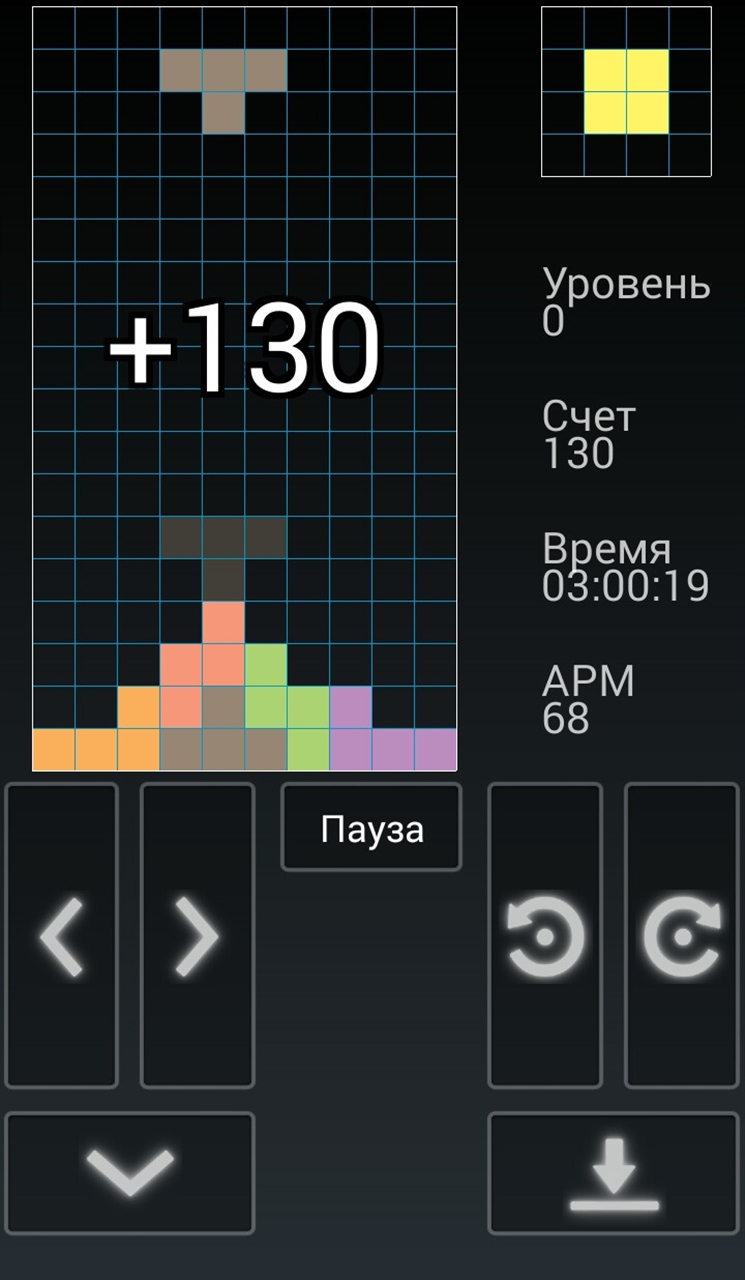Rotate the piece counterclockwise
The height and width of the screenshot is (1280, 745).
click(545, 935)
